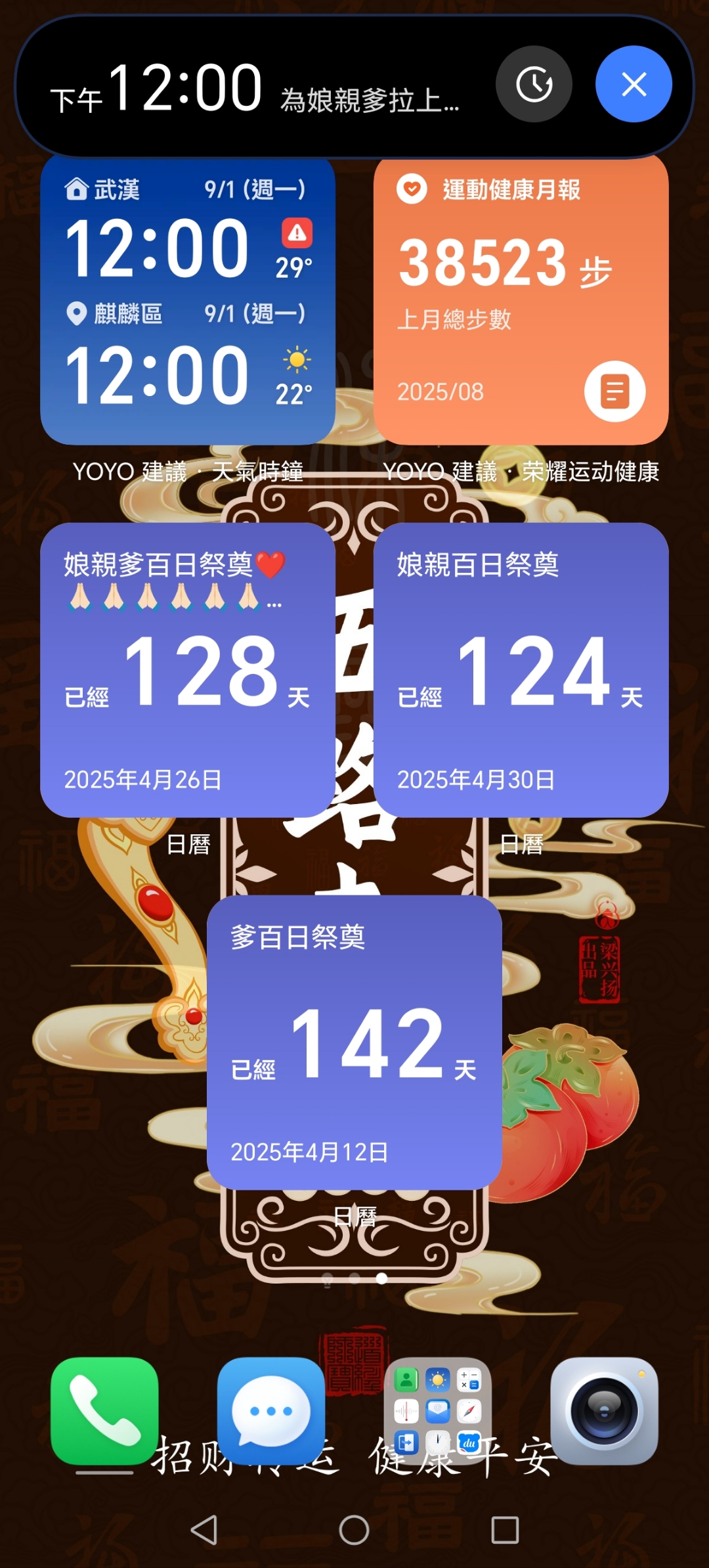Open the Baidu app in the folder
The height and width of the screenshot is (1568, 709).
(x=468, y=1443)
